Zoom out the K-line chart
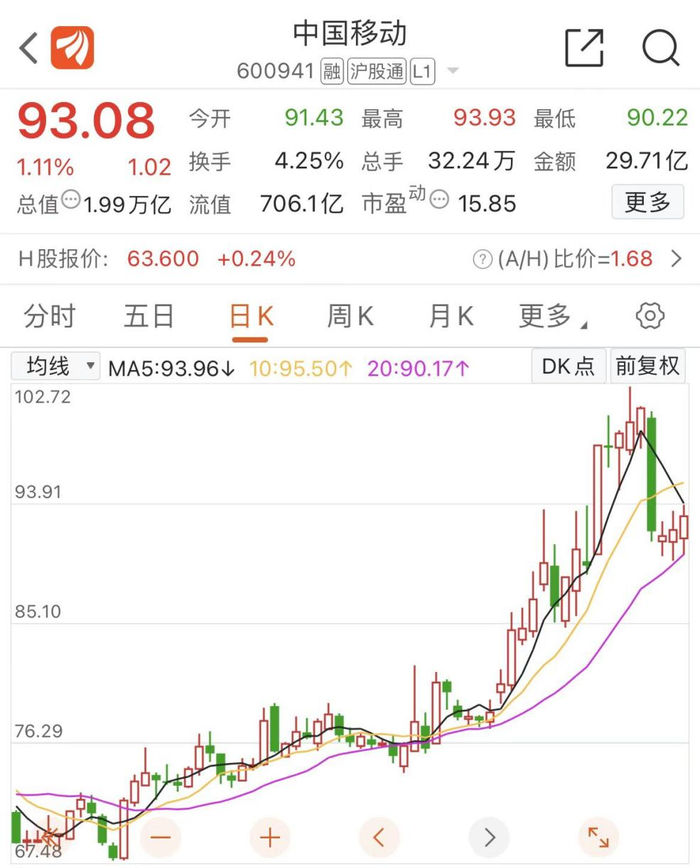Image resolution: width=700 pixels, height=868 pixels. click(161, 836)
